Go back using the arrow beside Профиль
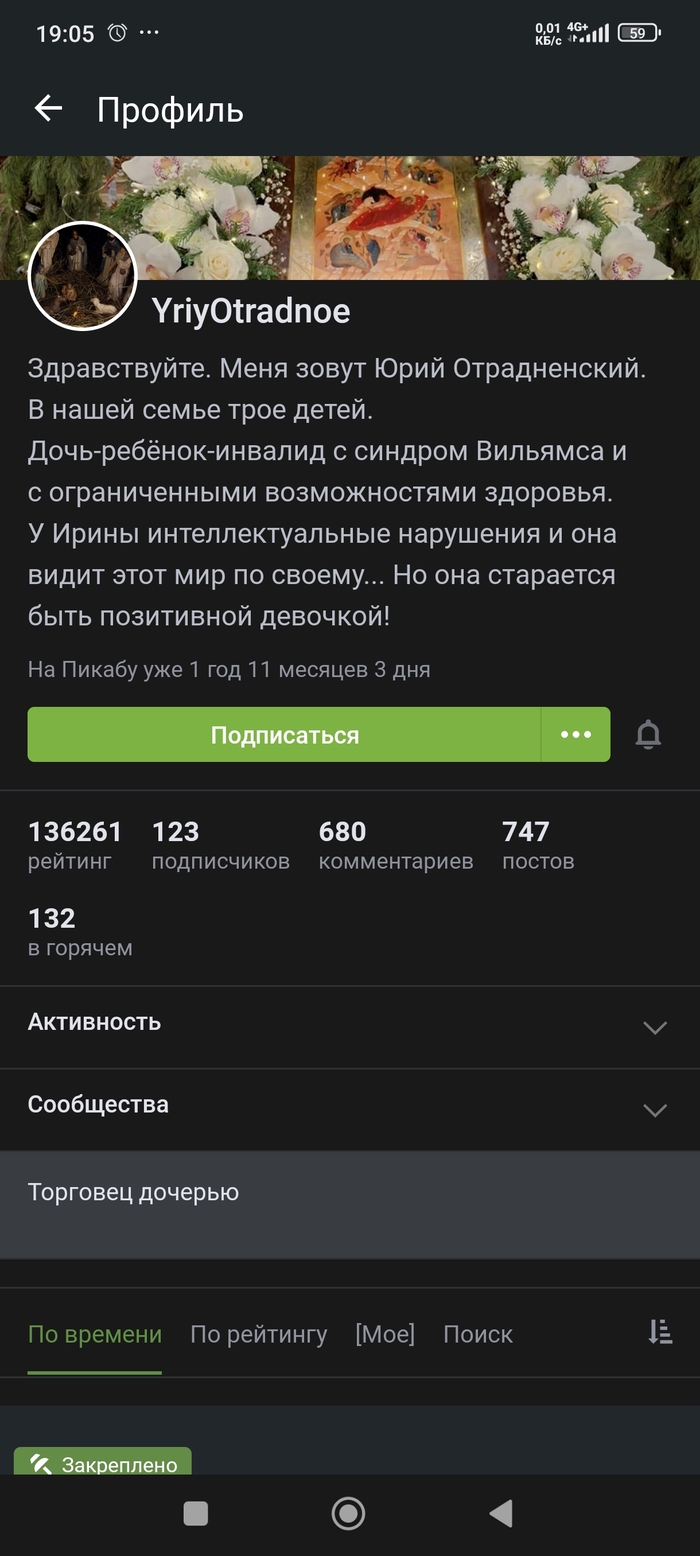Screen dimensions: 700x1556 click(48, 109)
